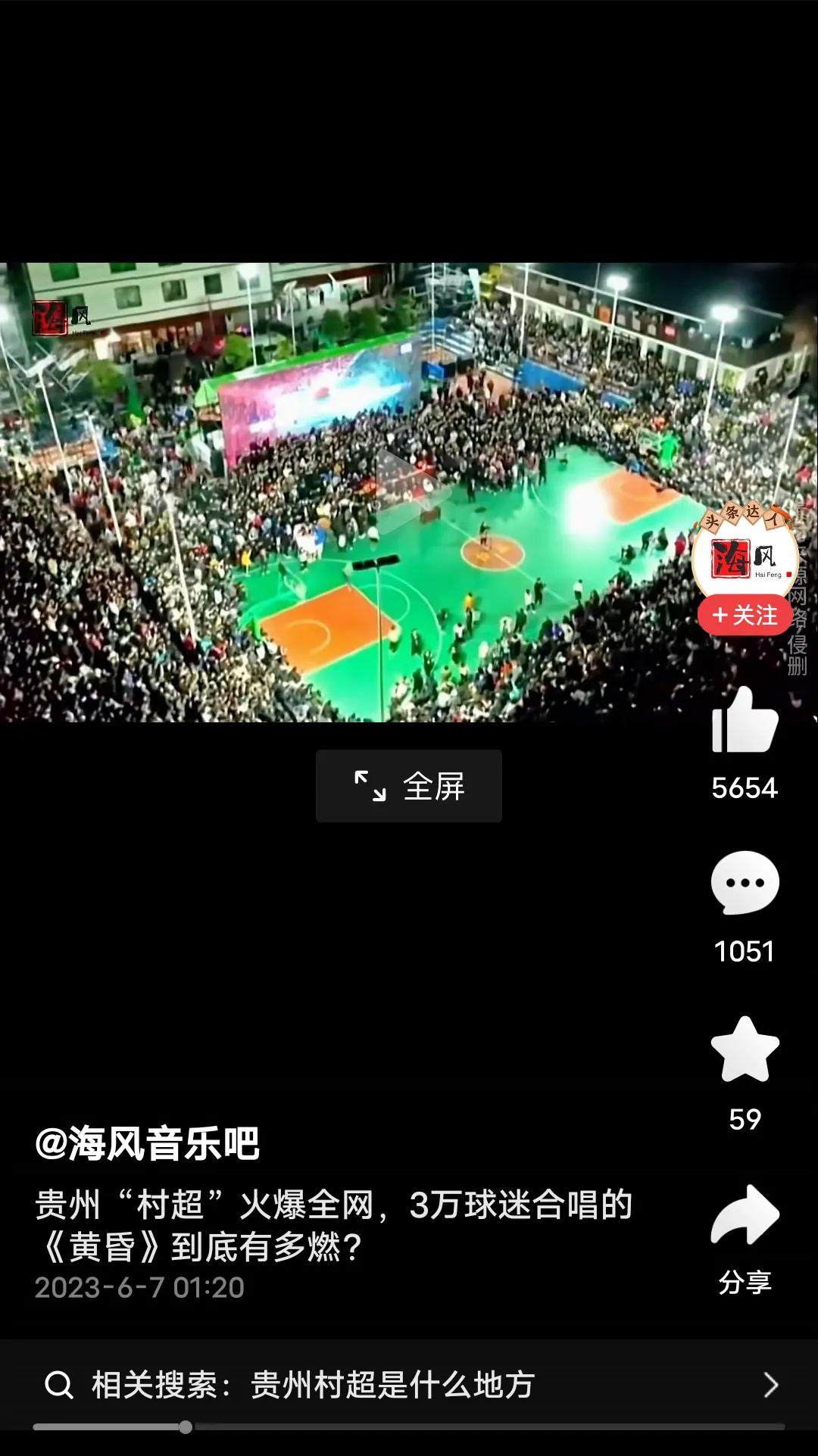Tap the like count 5654
Image resolution: width=818 pixels, height=1456 pixels.
[746, 789]
